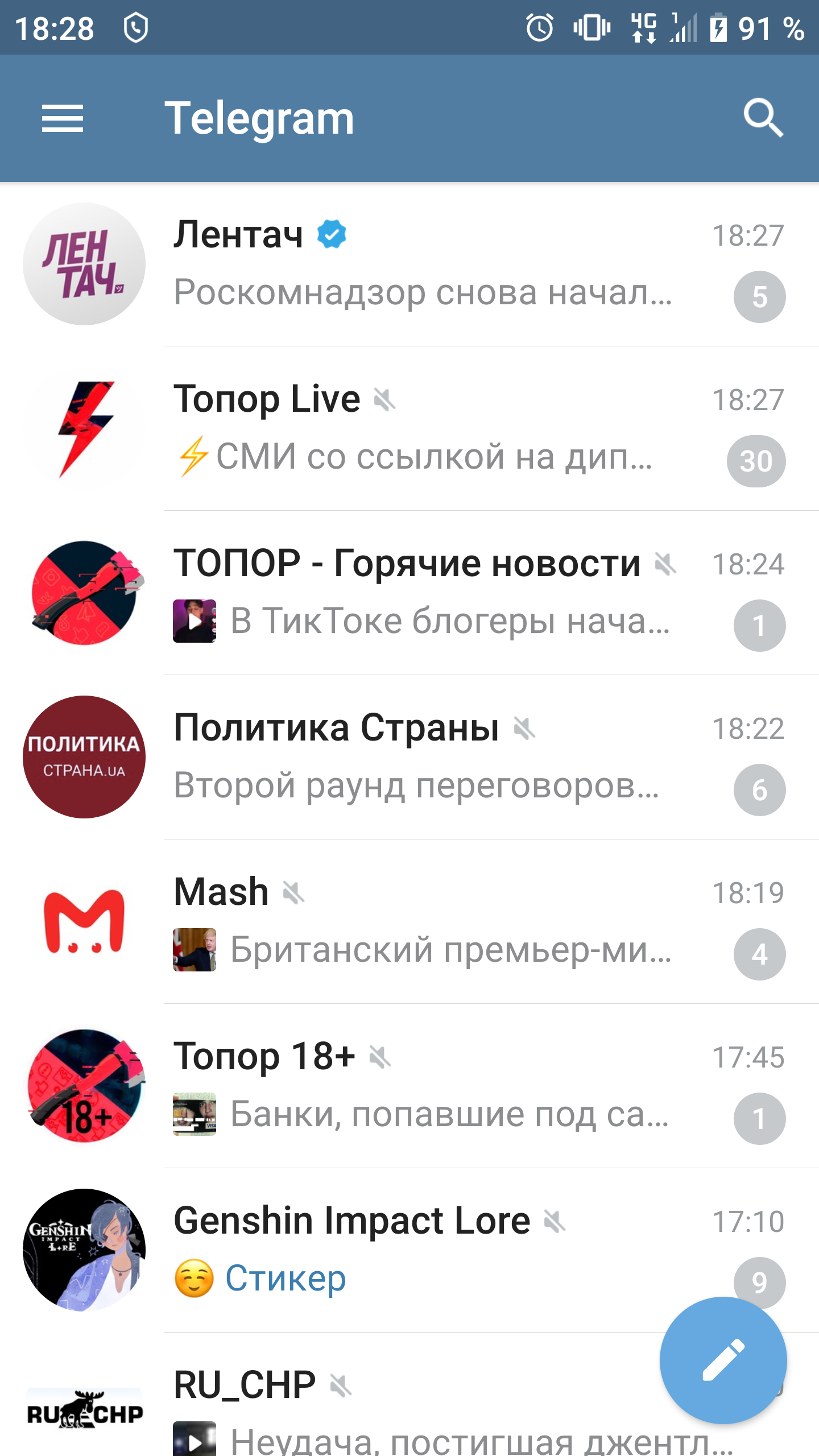The height and width of the screenshot is (1456, 819).
Task: Open the Топор Live channel
Action: coord(421,428)
